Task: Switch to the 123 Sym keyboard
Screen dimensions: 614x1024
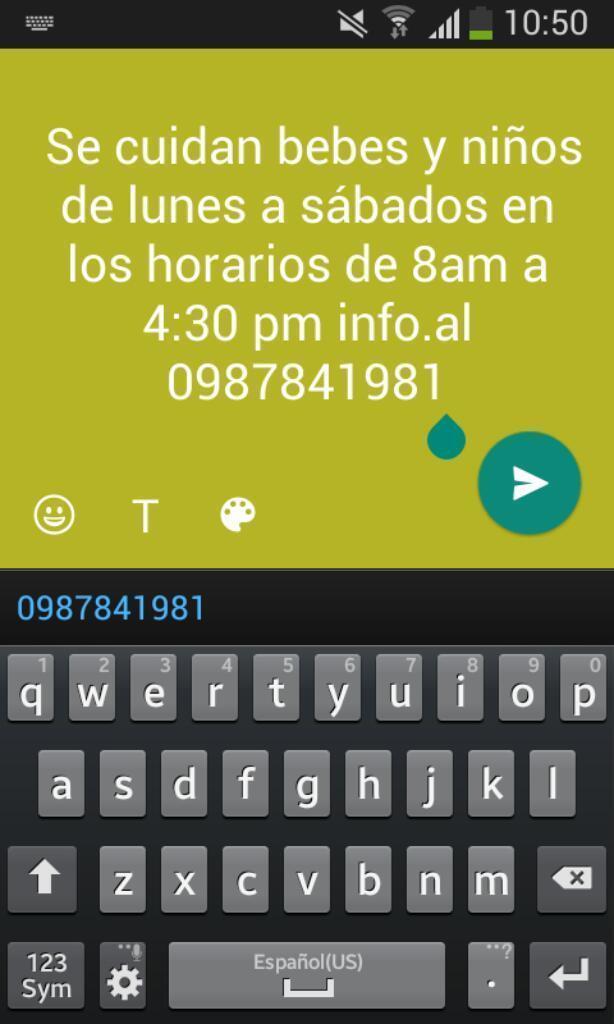Action: (x=46, y=975)
